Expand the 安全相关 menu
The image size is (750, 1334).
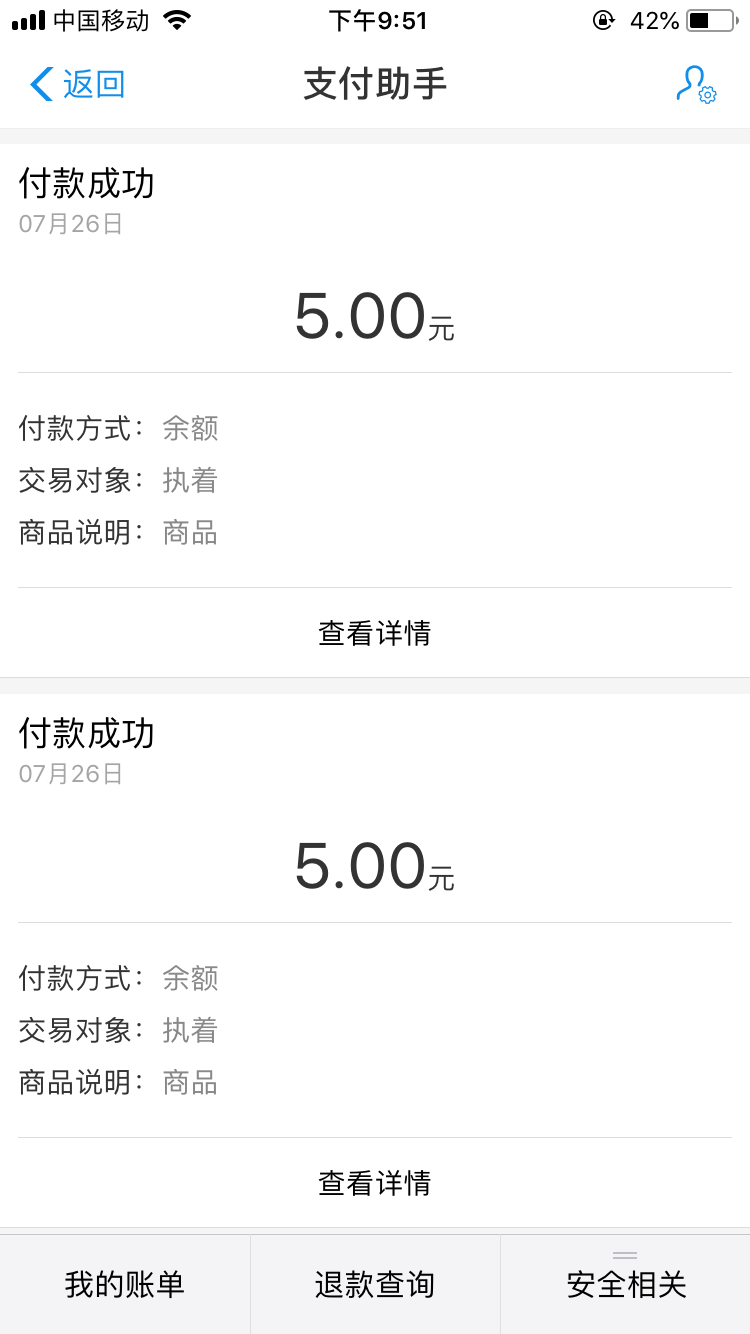coord(626,1284)
